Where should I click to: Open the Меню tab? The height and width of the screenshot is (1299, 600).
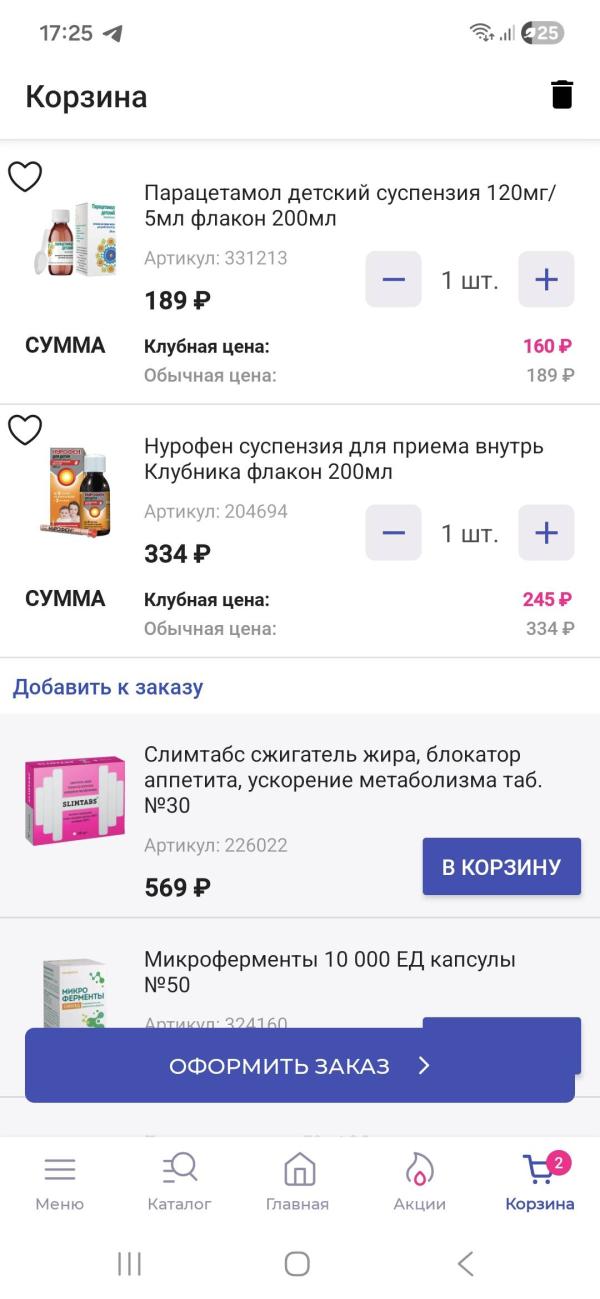tap(60, 1182)
